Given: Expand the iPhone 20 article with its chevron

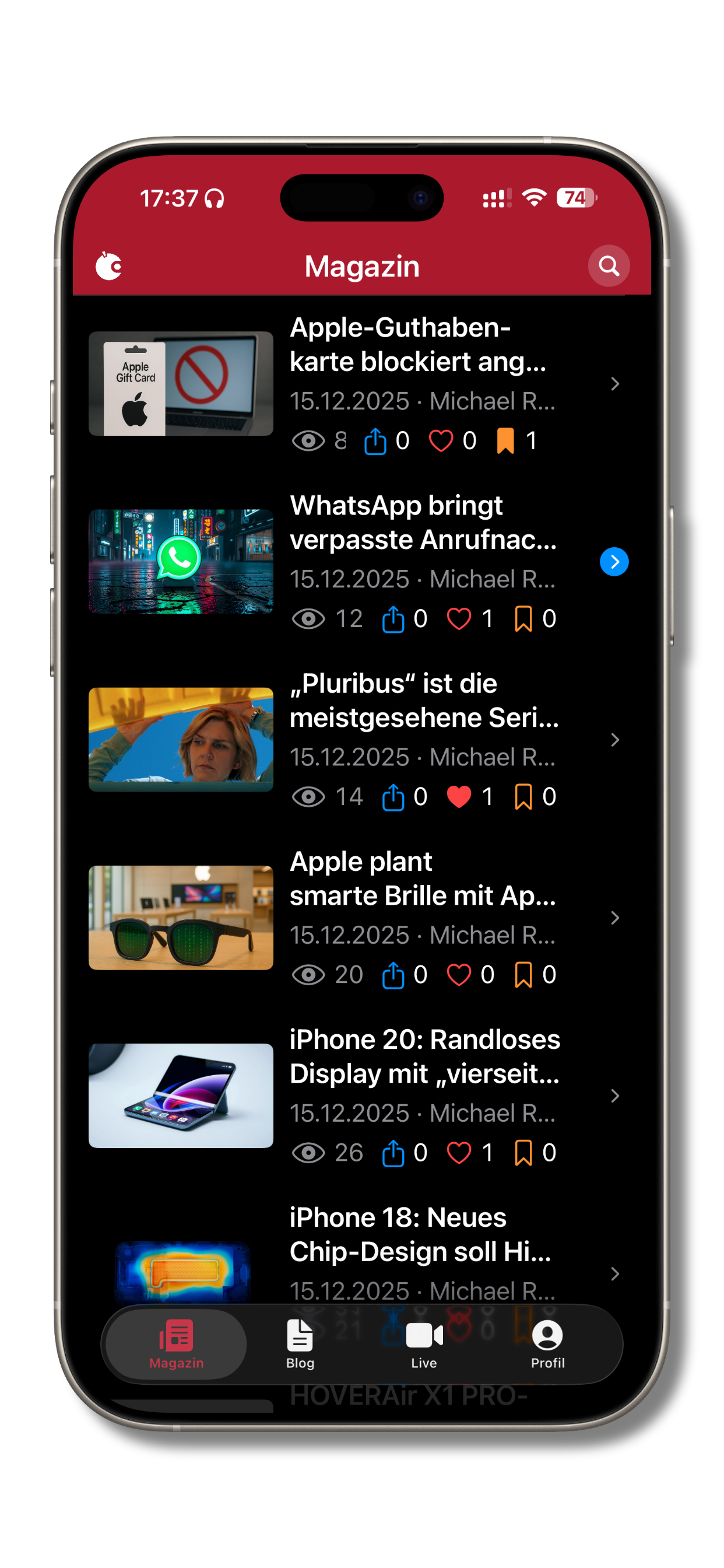Looking at the screenshot, I should tap(614, 1095).
